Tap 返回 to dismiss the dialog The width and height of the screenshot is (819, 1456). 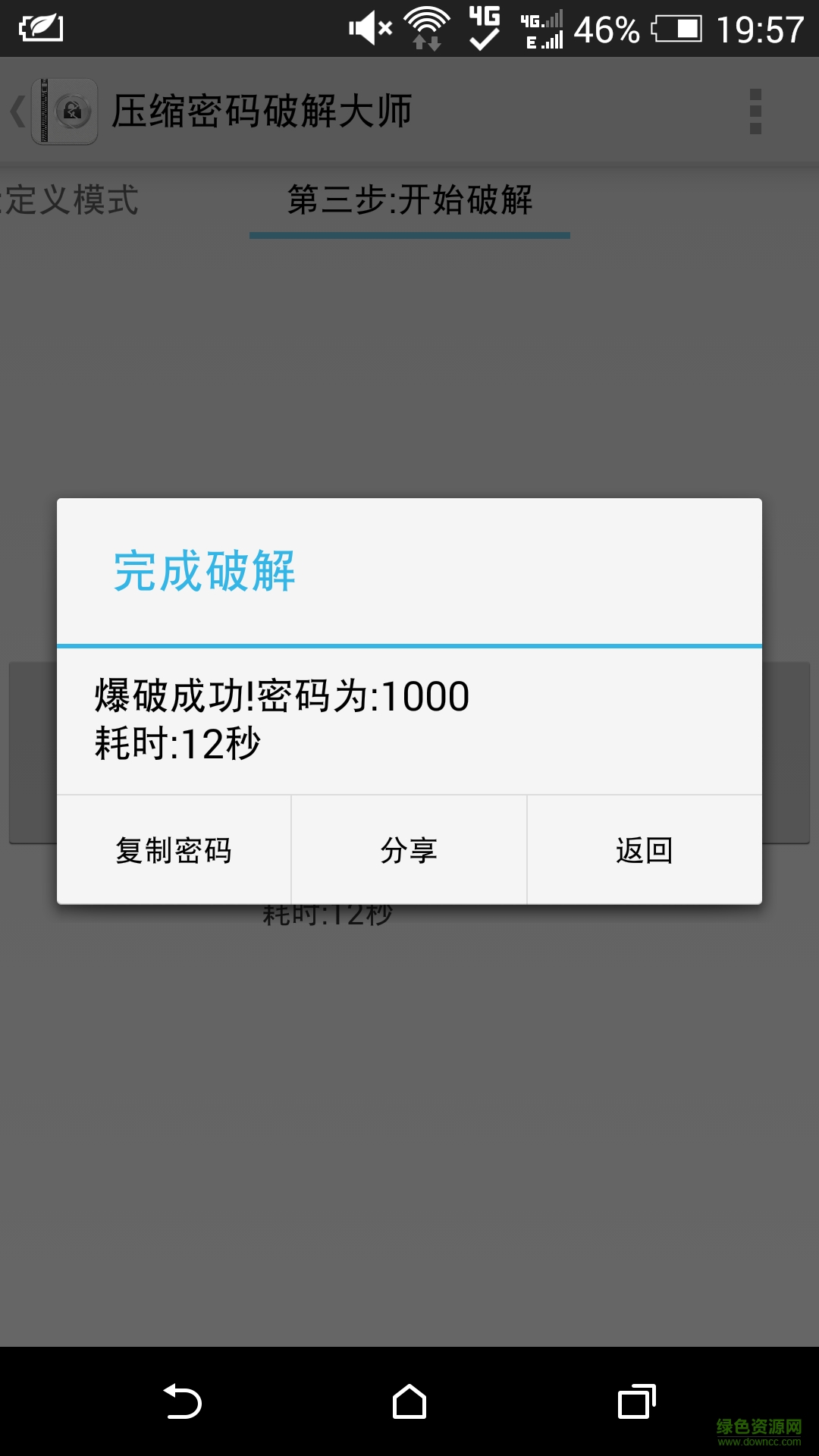coord(645,850)
